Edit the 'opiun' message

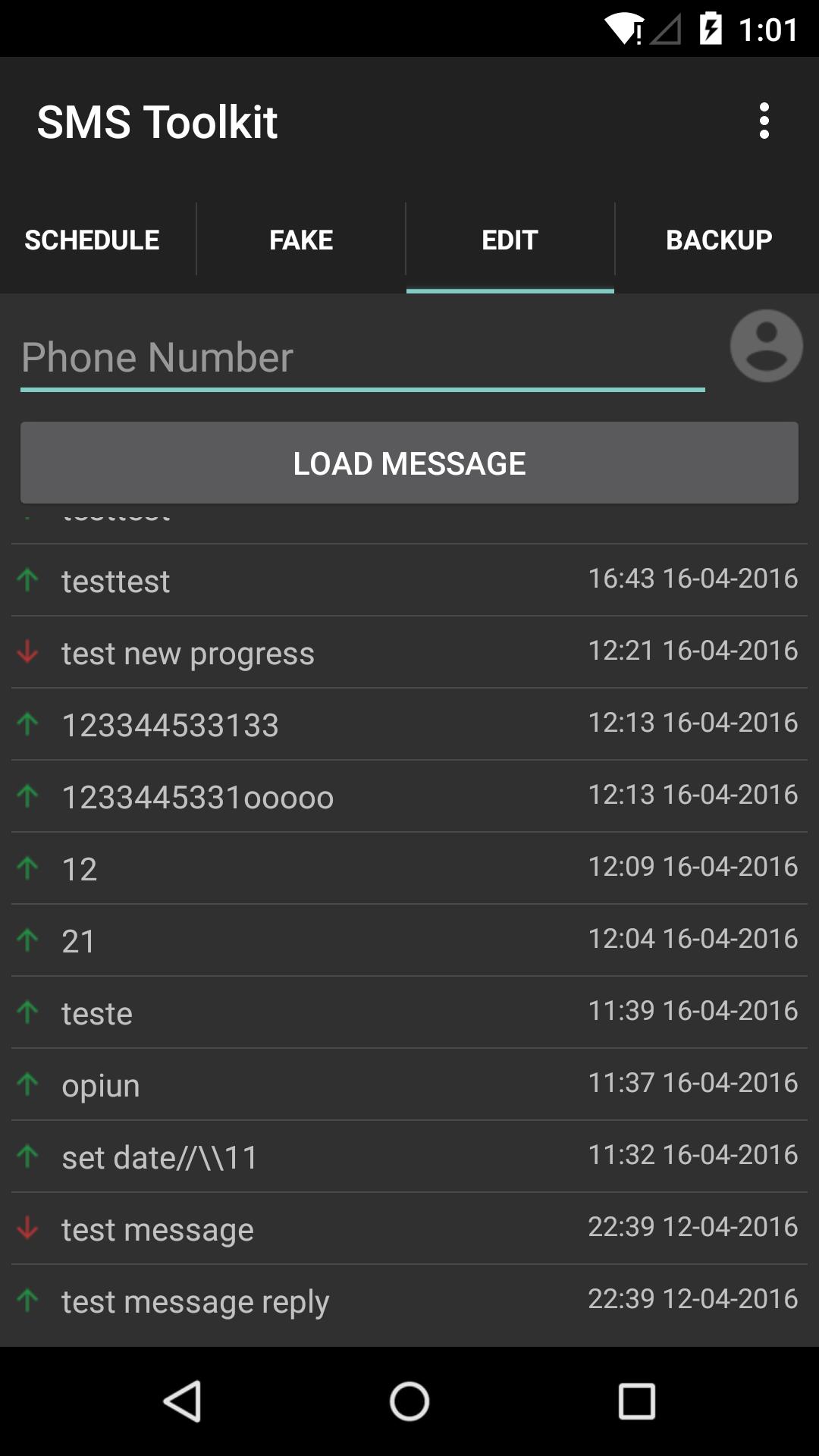[x=409, y=1084]
